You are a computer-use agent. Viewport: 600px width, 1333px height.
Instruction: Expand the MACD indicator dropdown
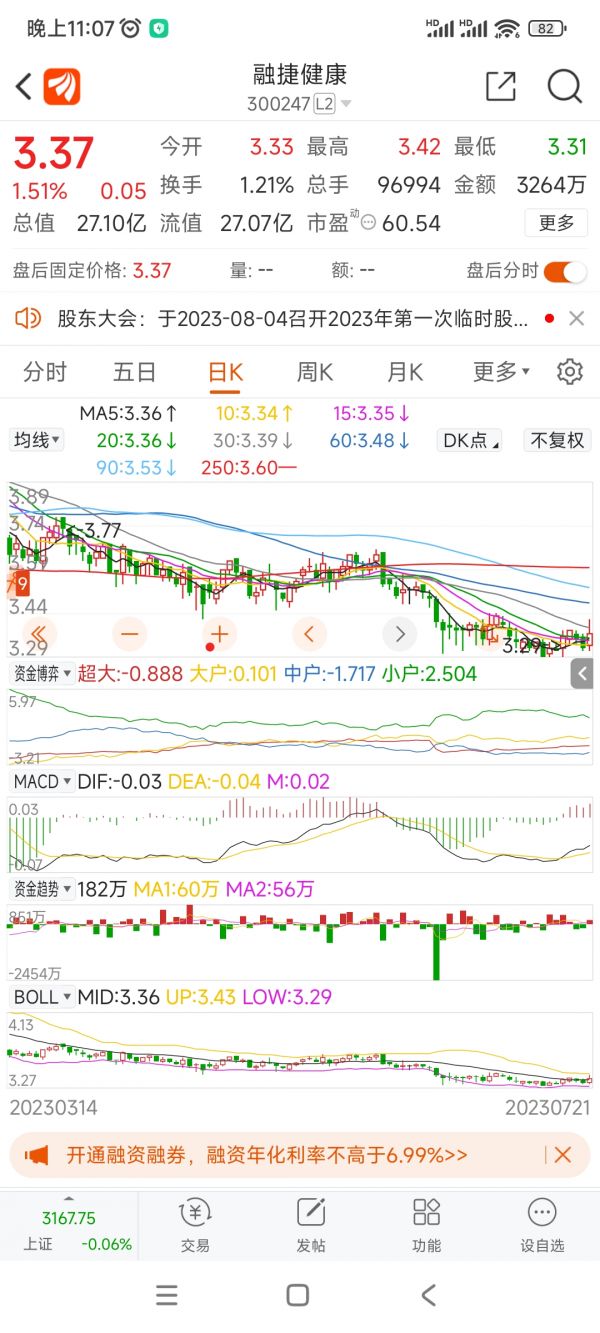coord(43,781)
